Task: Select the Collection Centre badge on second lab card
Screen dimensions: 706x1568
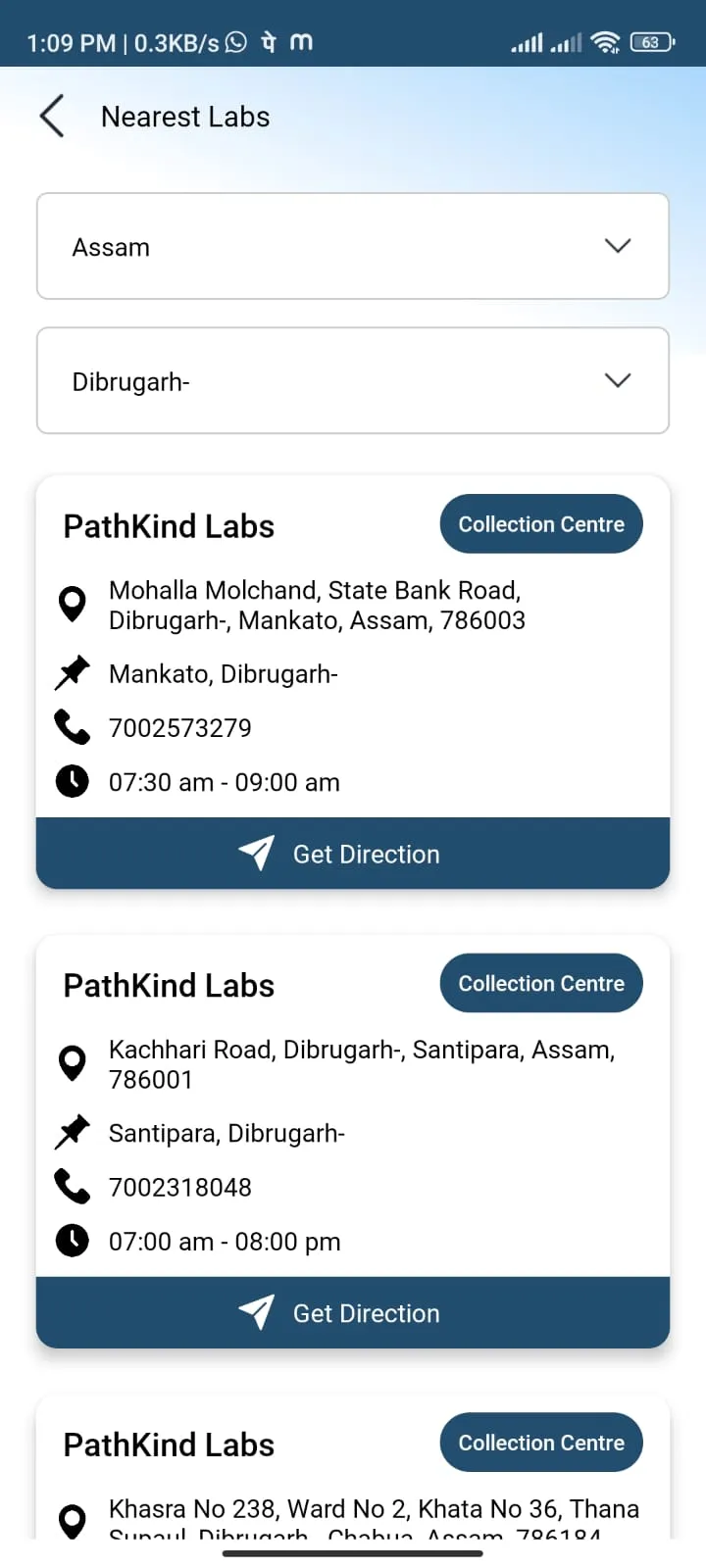Action: tap(540, 983)
